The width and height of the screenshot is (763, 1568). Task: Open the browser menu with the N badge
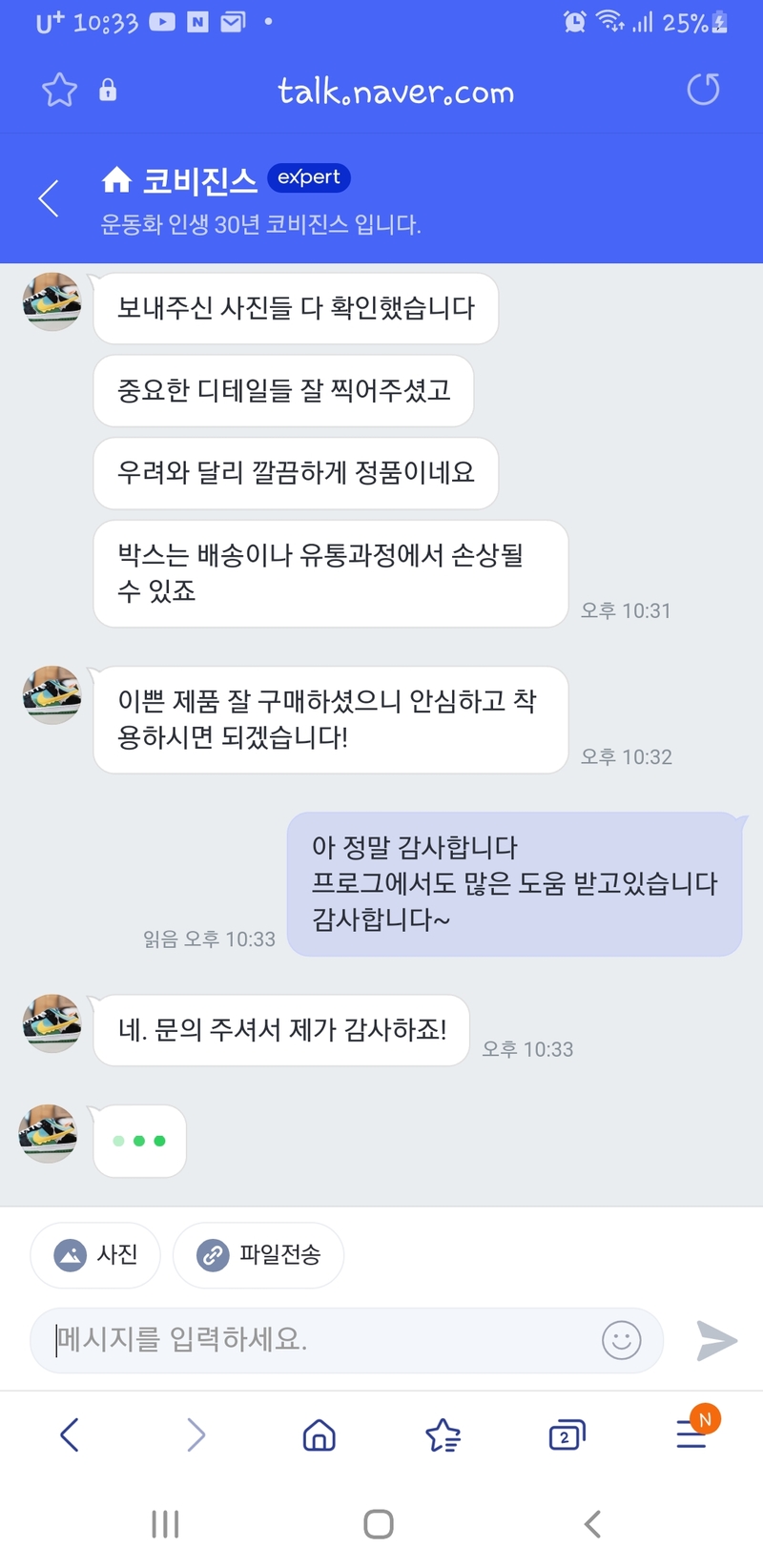click(692, 1433)
